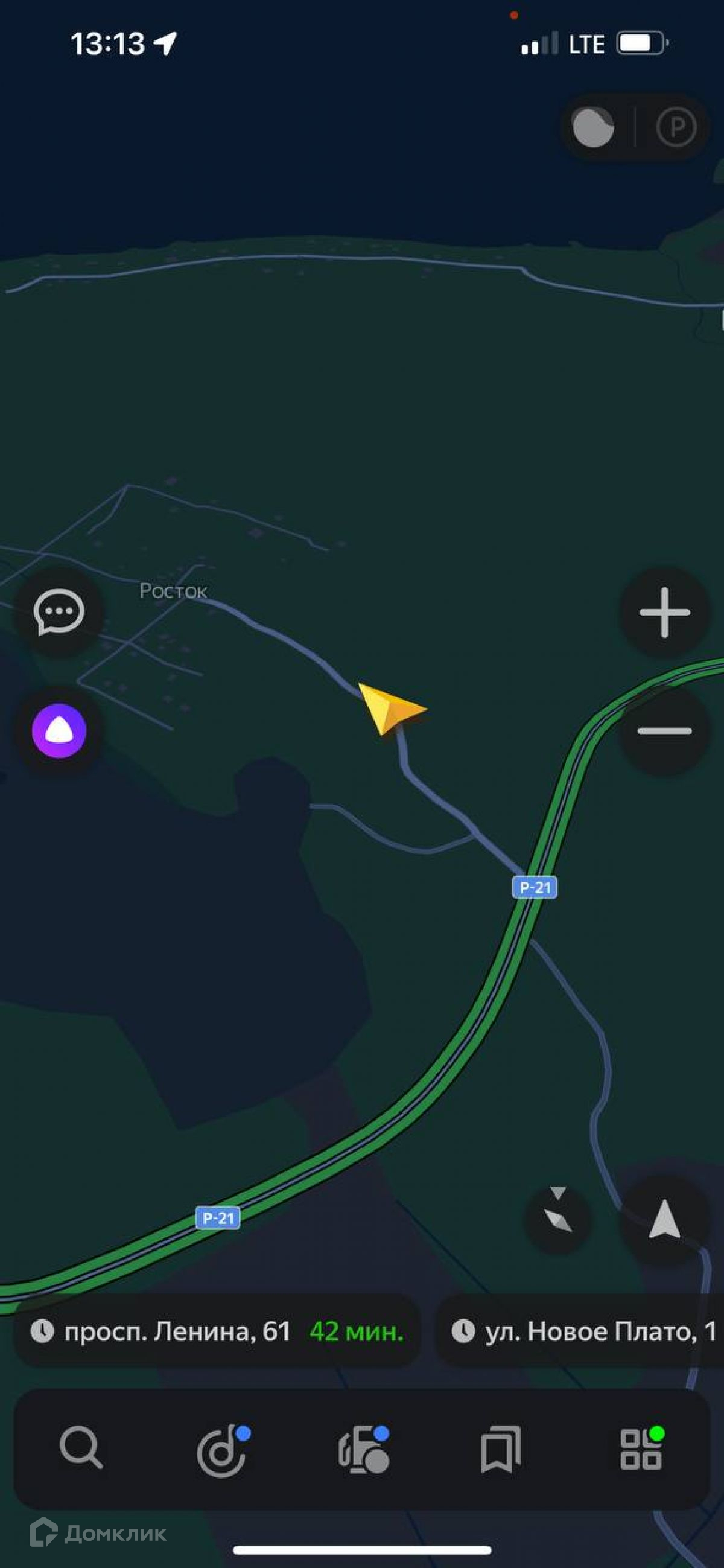Image resolution: width=724 pixels, height=1568 pixels.
Task: Open saved bookmarks
Action: [x=501, y=1449]
